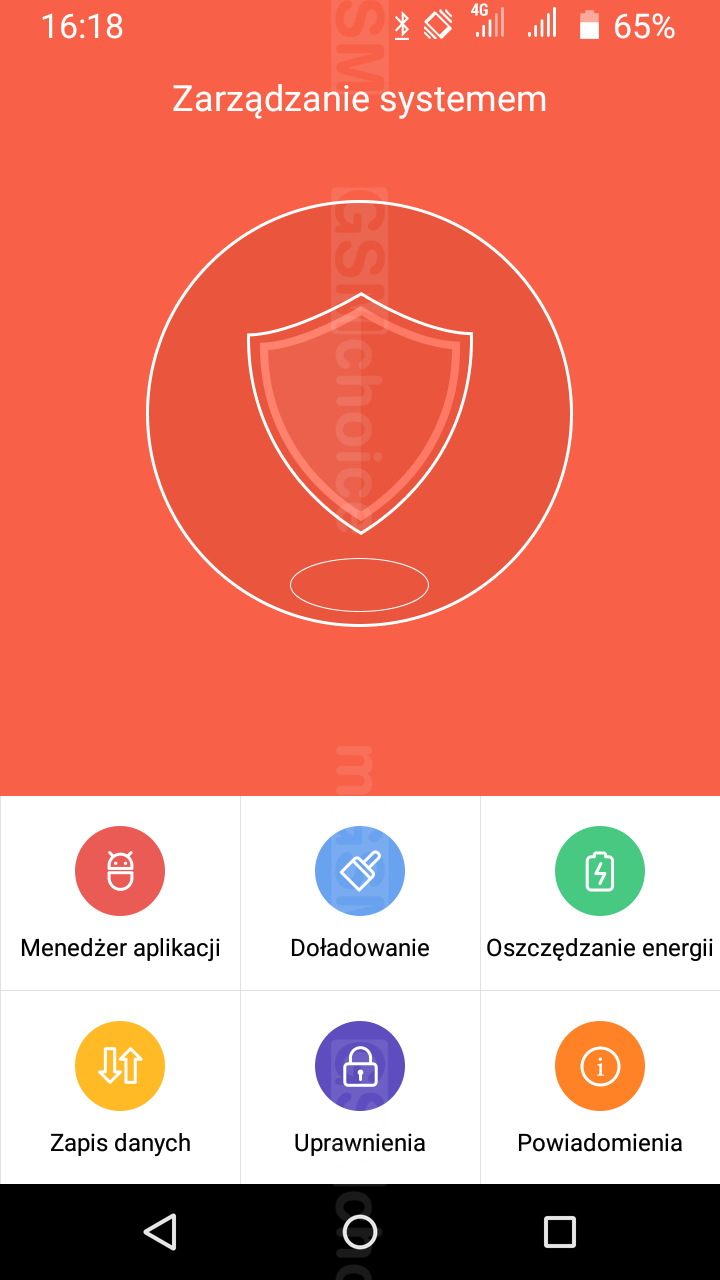The width and height of the screenshot is (720, 1280).
Task: Tap the shield circle to scan system
Action: pos(360,413)
